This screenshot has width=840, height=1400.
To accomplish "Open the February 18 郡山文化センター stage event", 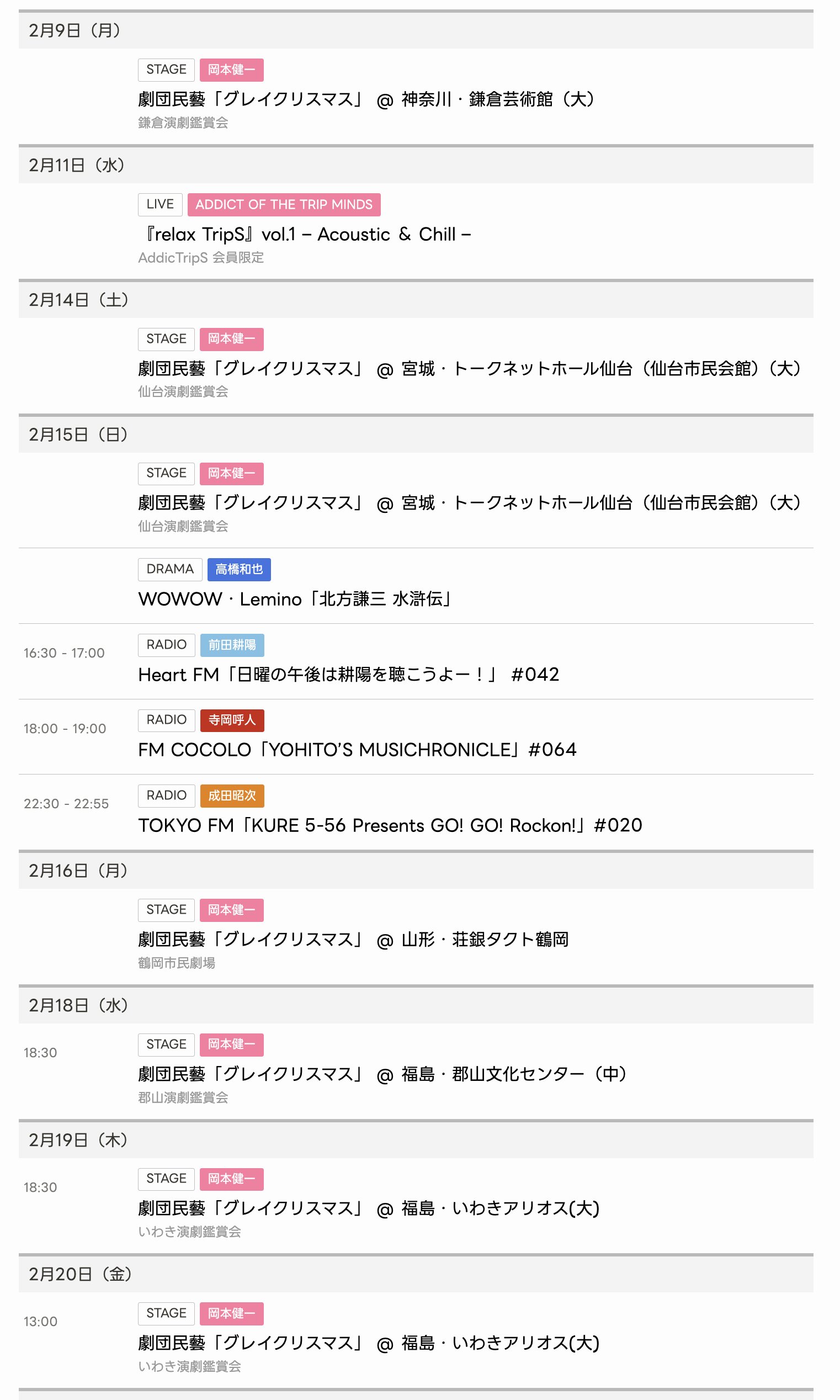I will [x=382, y=1073].
